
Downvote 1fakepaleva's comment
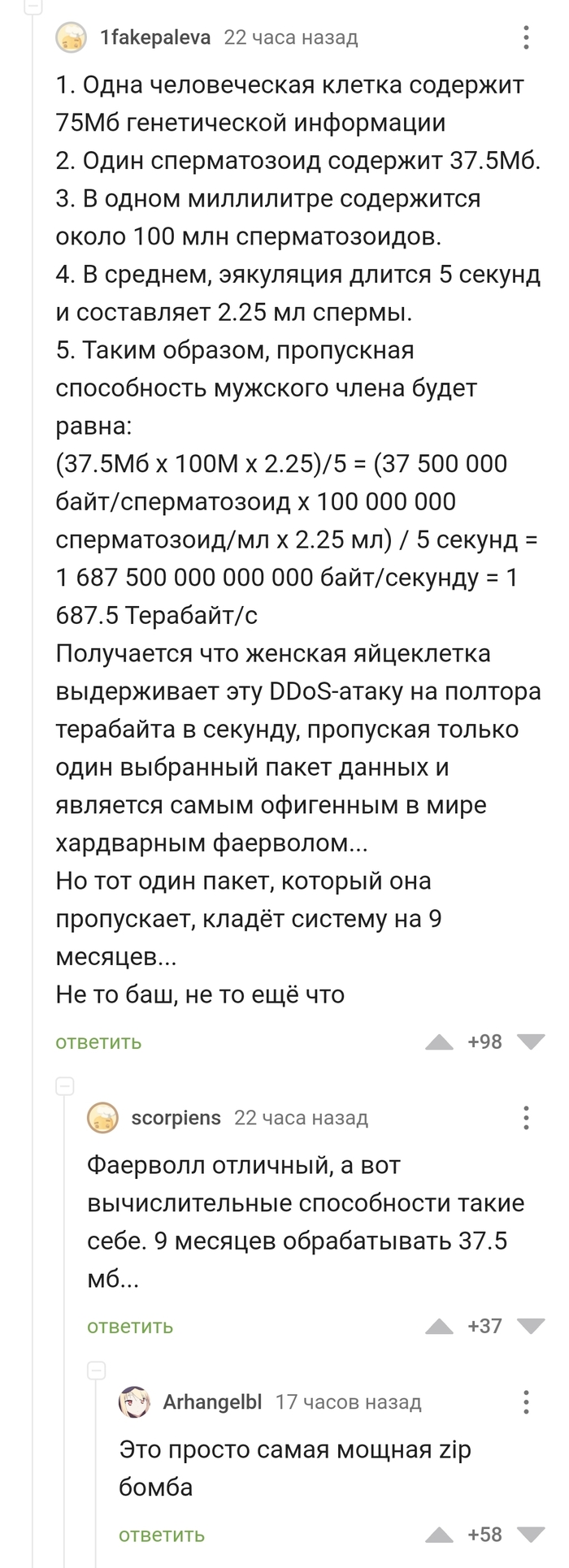[531, 1042]
